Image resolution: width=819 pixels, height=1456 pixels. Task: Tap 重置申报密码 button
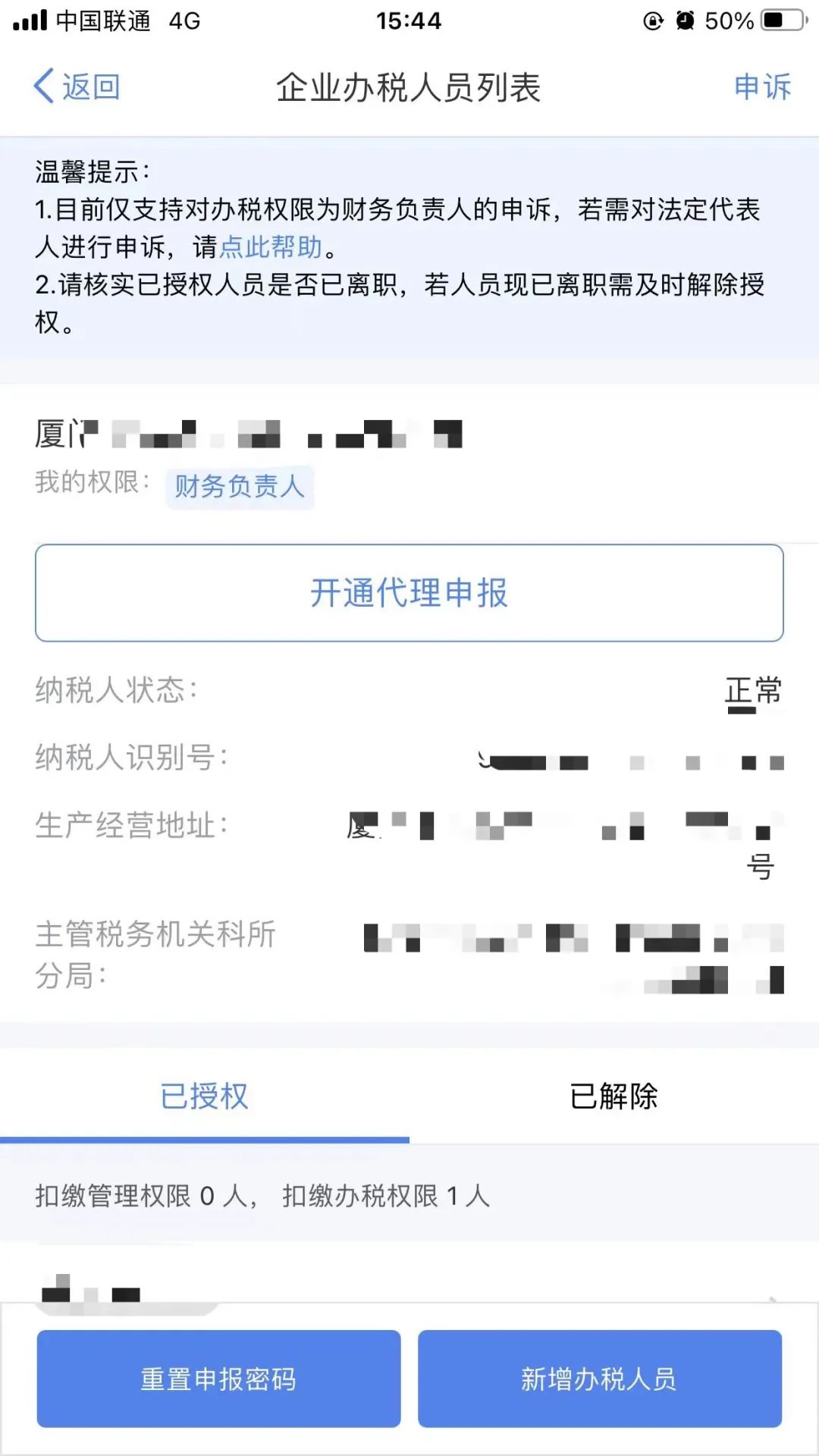(218, 1379)
